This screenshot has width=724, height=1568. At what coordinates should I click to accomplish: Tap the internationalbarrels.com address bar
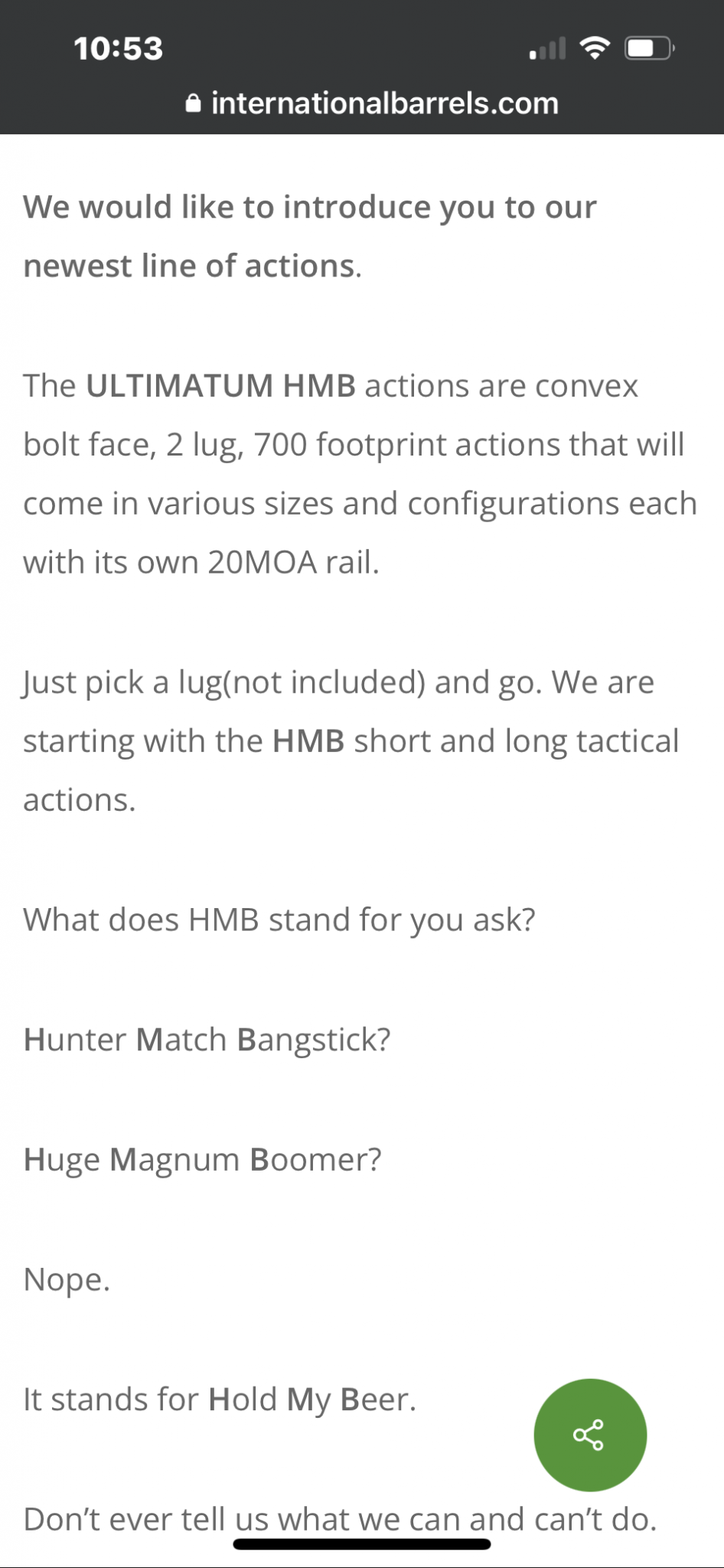coord(373,103)
